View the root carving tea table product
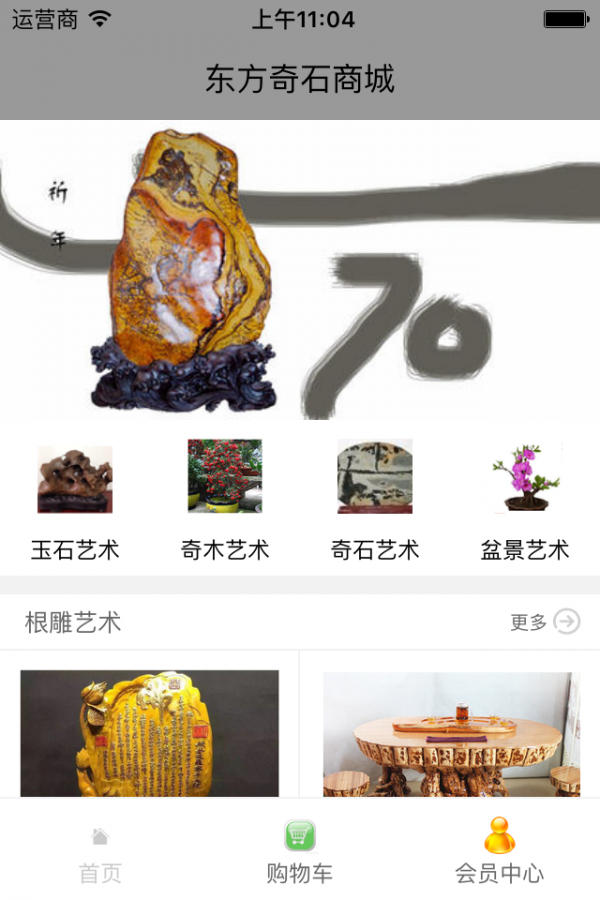The image size is (600, 900). 450,735
